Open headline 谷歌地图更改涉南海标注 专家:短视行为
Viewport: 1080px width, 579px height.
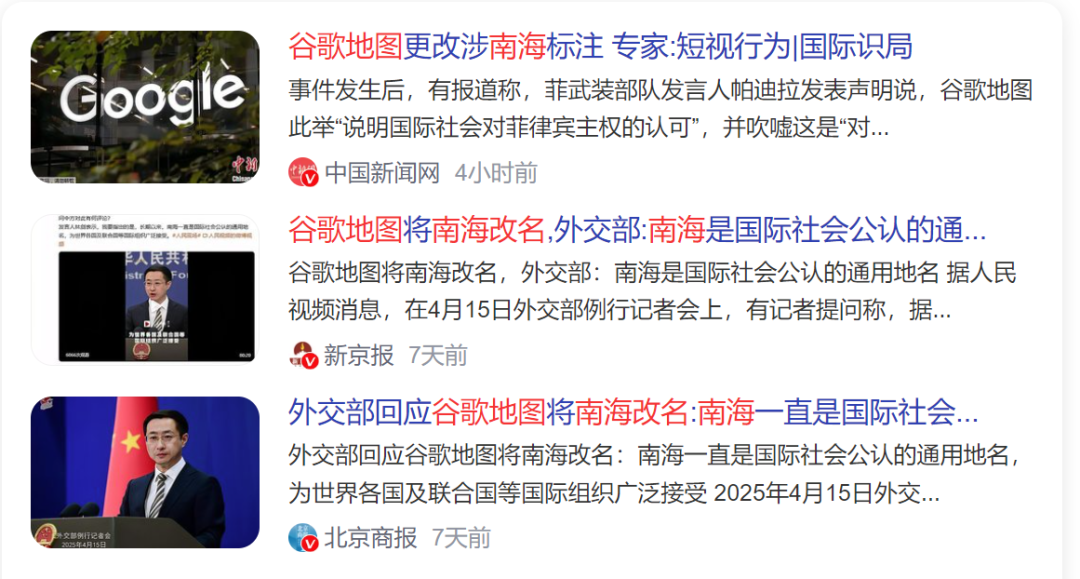click(x=600, y=47)
